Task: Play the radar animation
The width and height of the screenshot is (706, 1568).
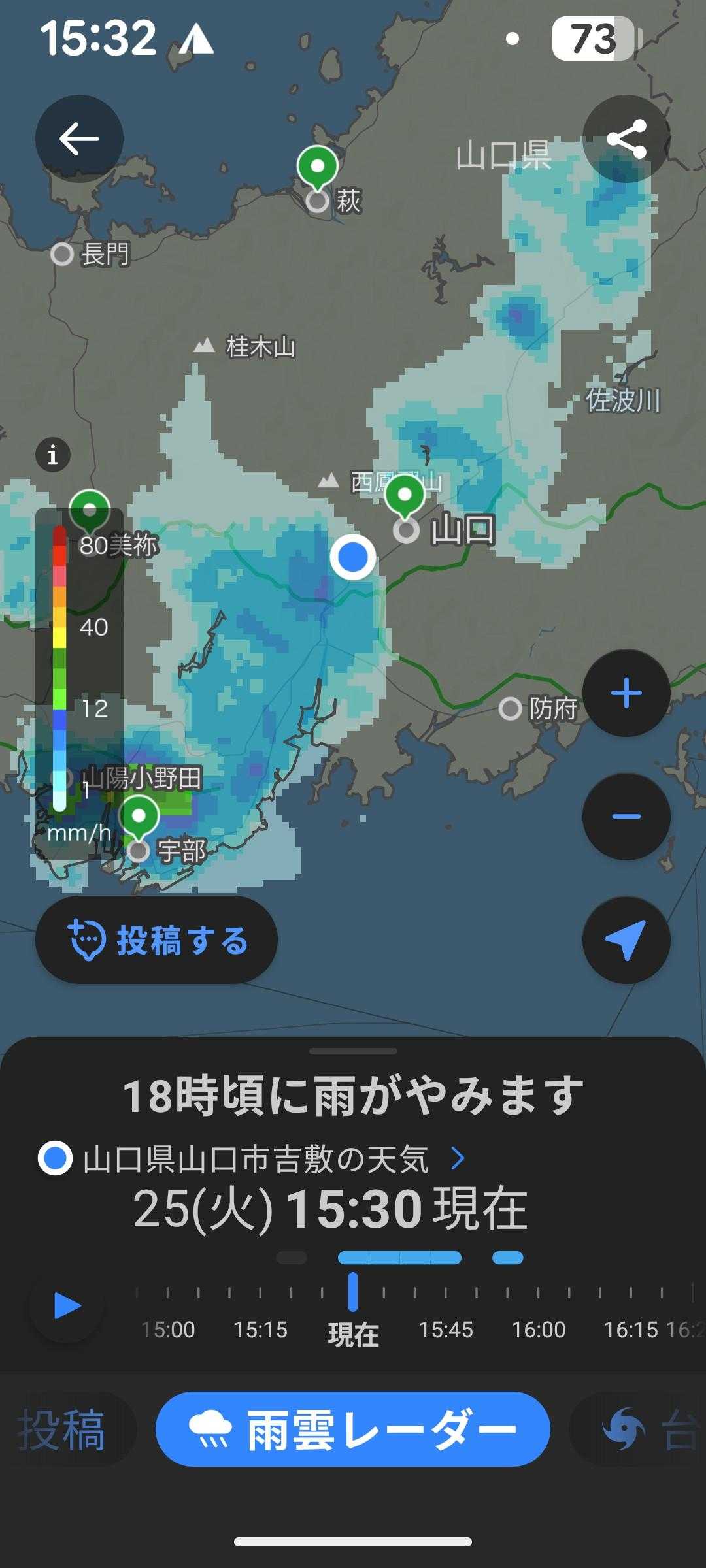Action: [67, 1306]
